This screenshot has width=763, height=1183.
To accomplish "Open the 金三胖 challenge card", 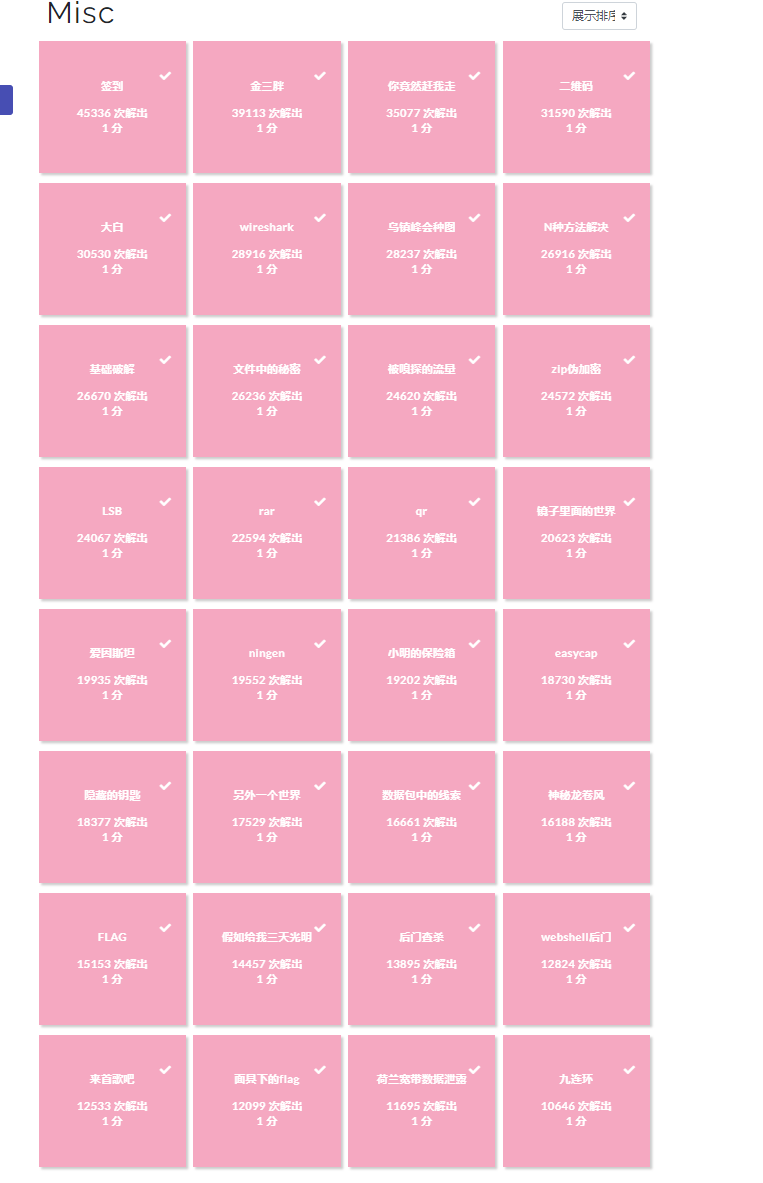I will tap(267, 107).
